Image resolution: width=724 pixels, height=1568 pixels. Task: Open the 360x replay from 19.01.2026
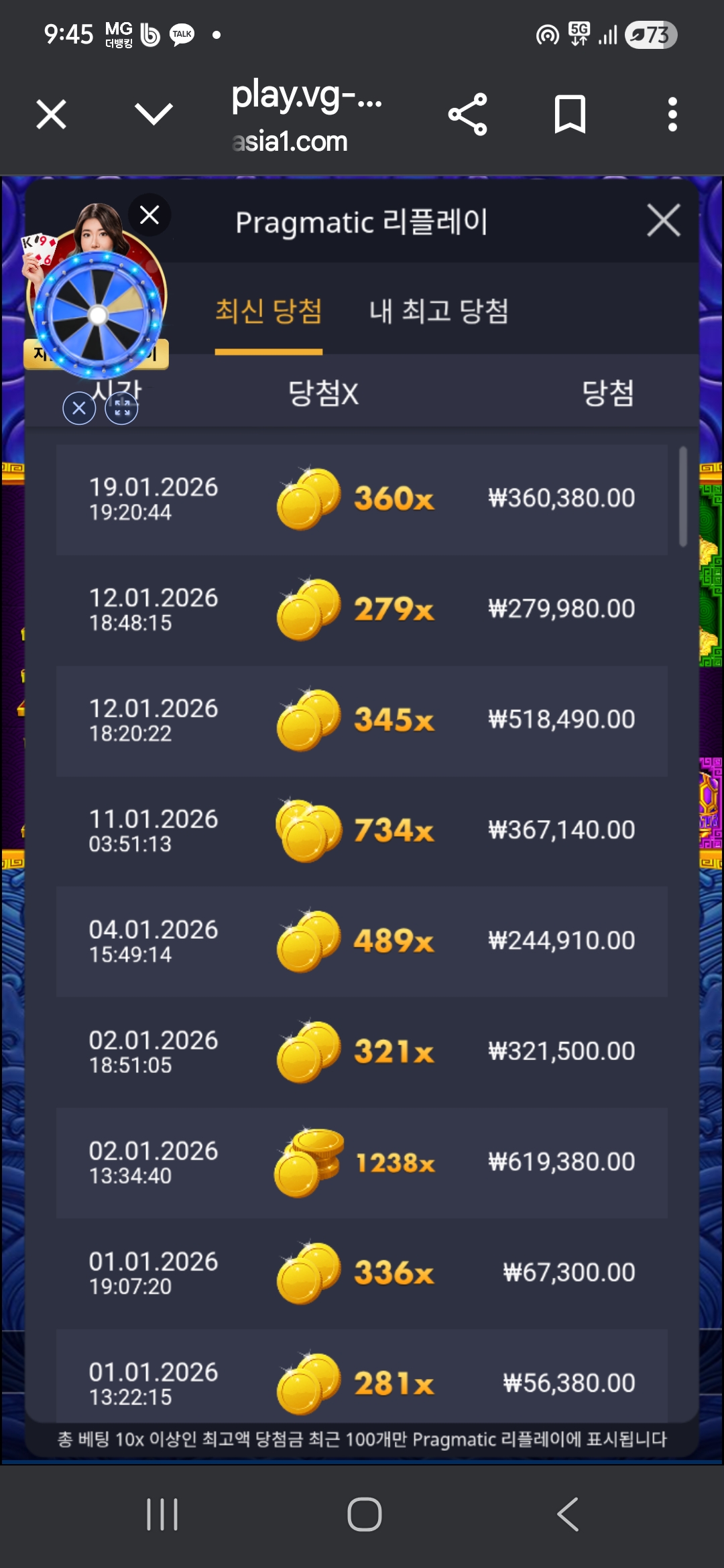[361, 499]
